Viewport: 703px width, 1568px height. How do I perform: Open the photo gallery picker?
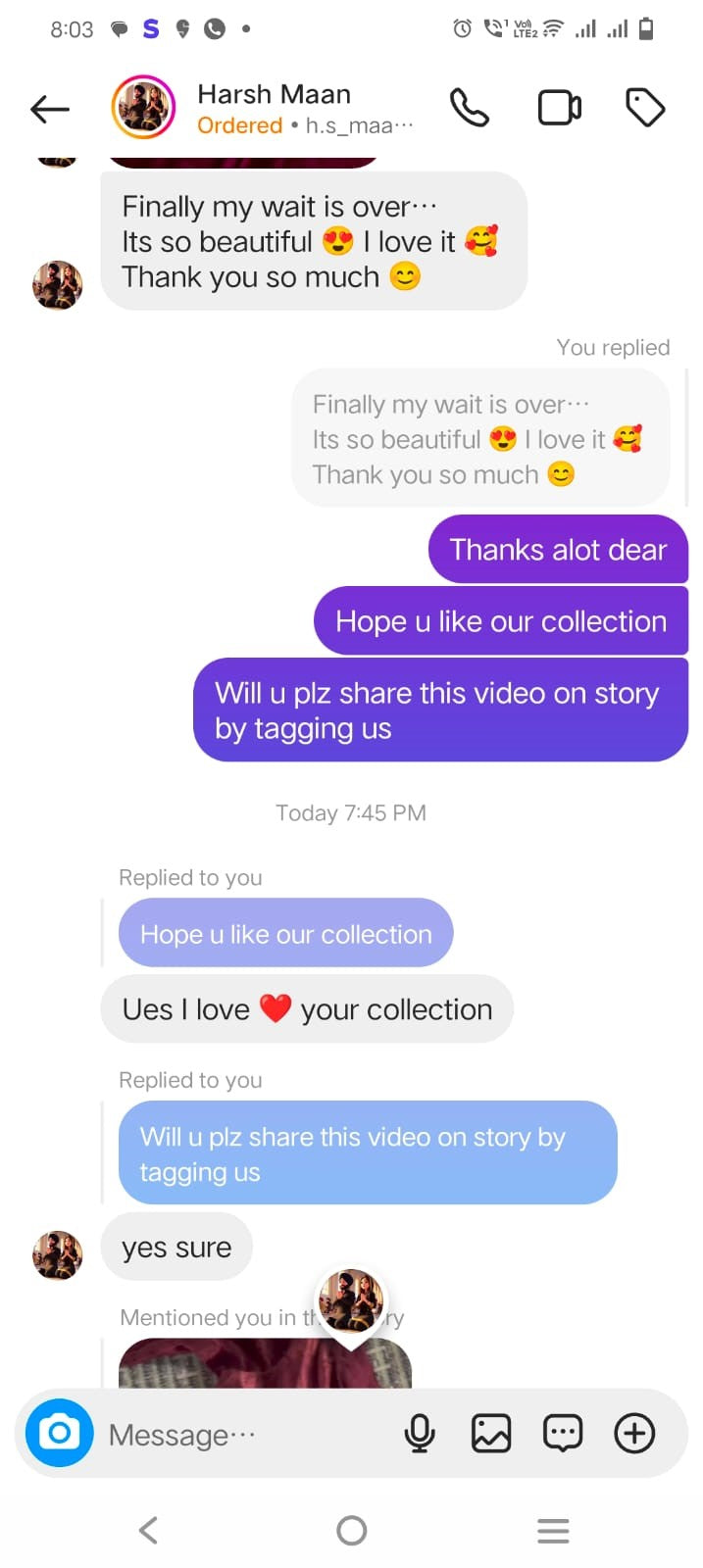491,1434
